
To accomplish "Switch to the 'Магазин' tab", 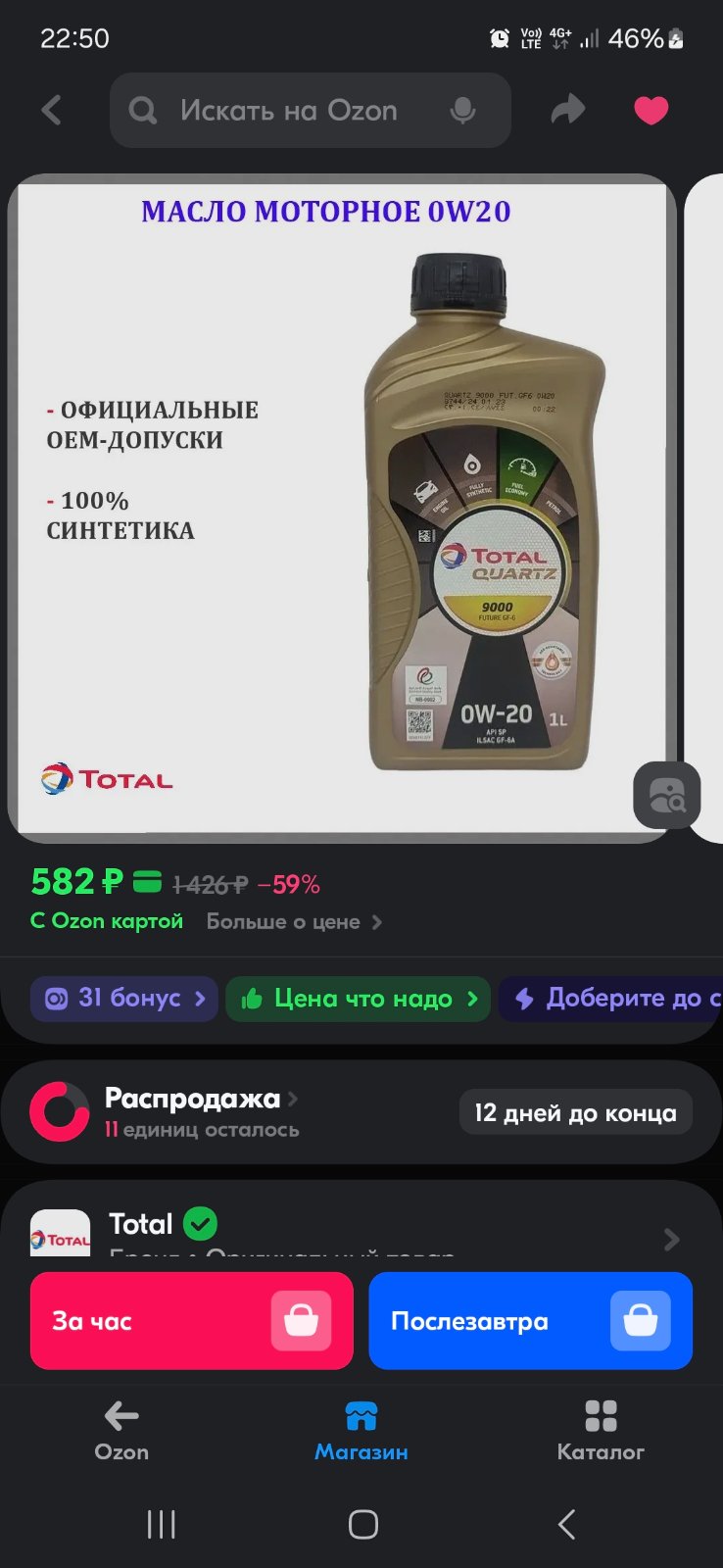I will point(361,1431).
